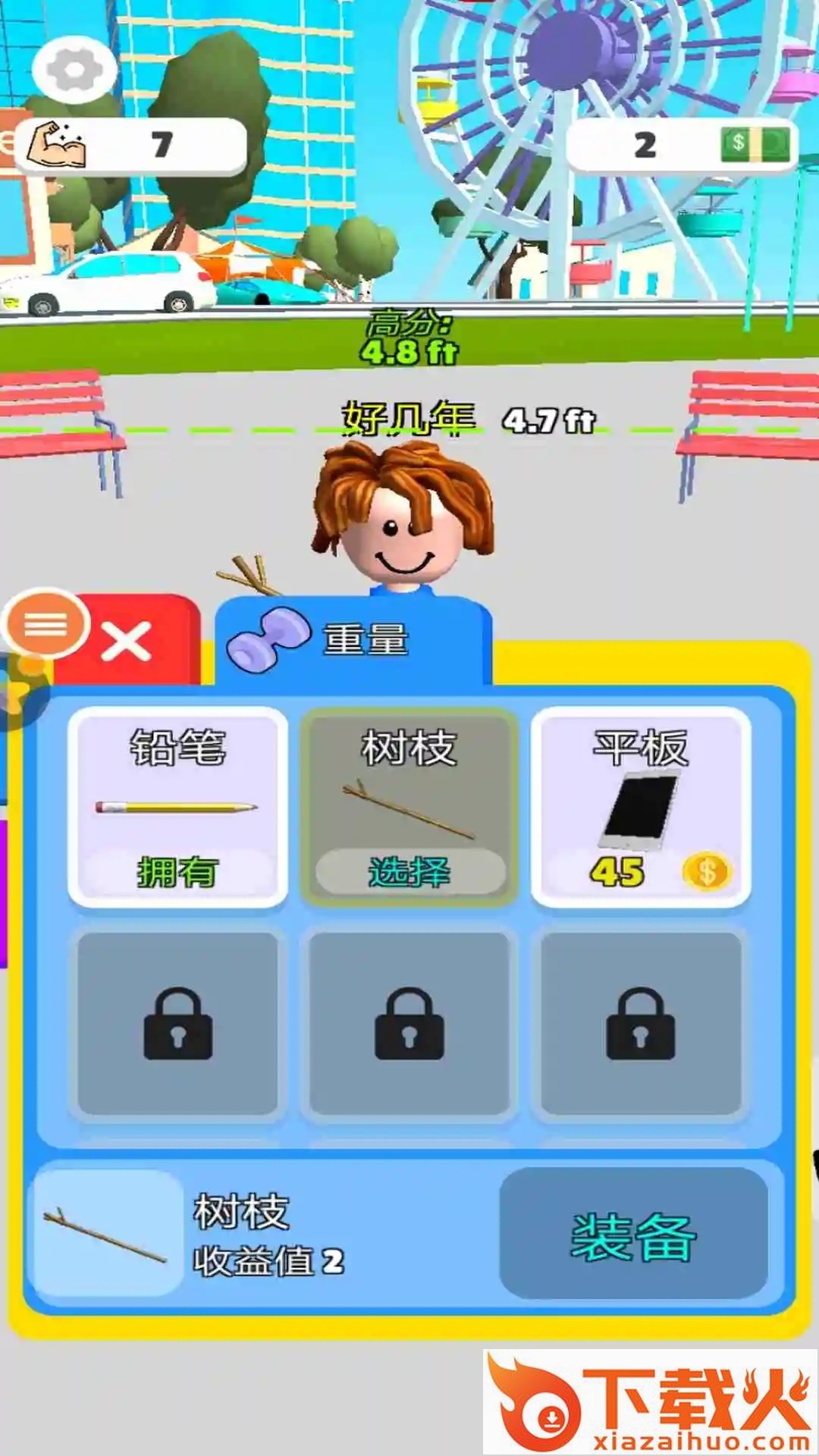Choose the 树枝 branch item
Screen dimensions: 819x1456
(409, 806)
